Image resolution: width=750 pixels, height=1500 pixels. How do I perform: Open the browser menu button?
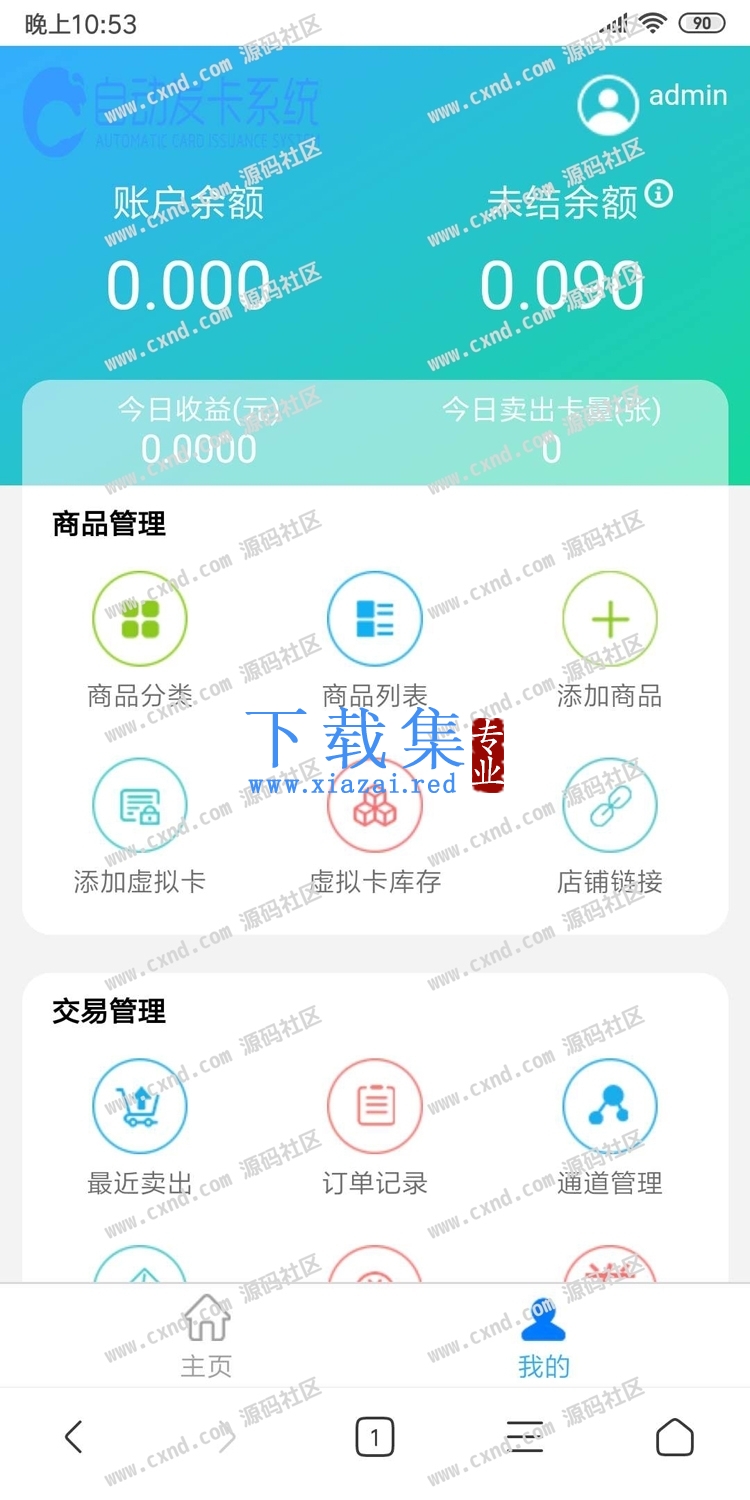pos(525,1437)
